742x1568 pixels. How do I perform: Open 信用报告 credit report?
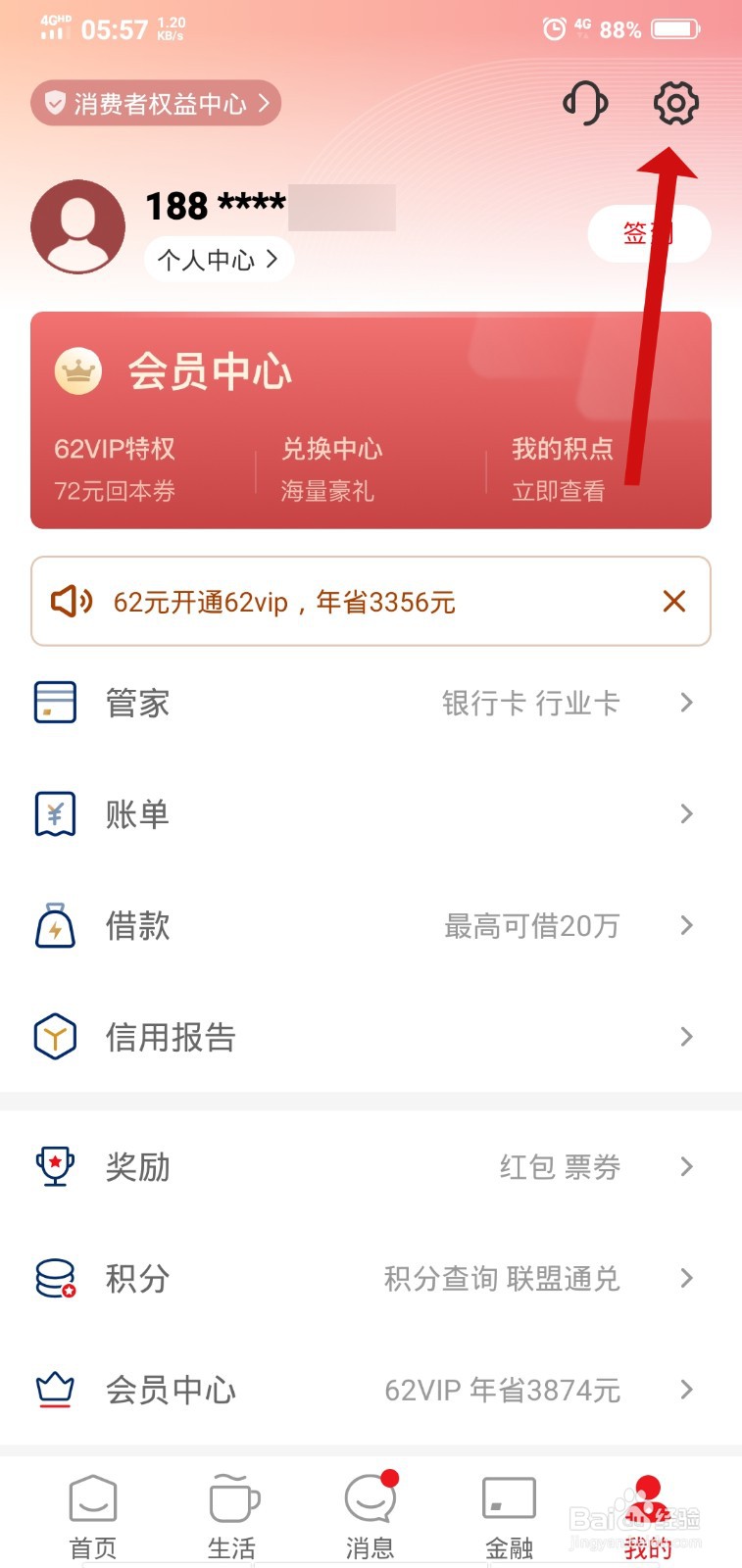pos(371,1037)
